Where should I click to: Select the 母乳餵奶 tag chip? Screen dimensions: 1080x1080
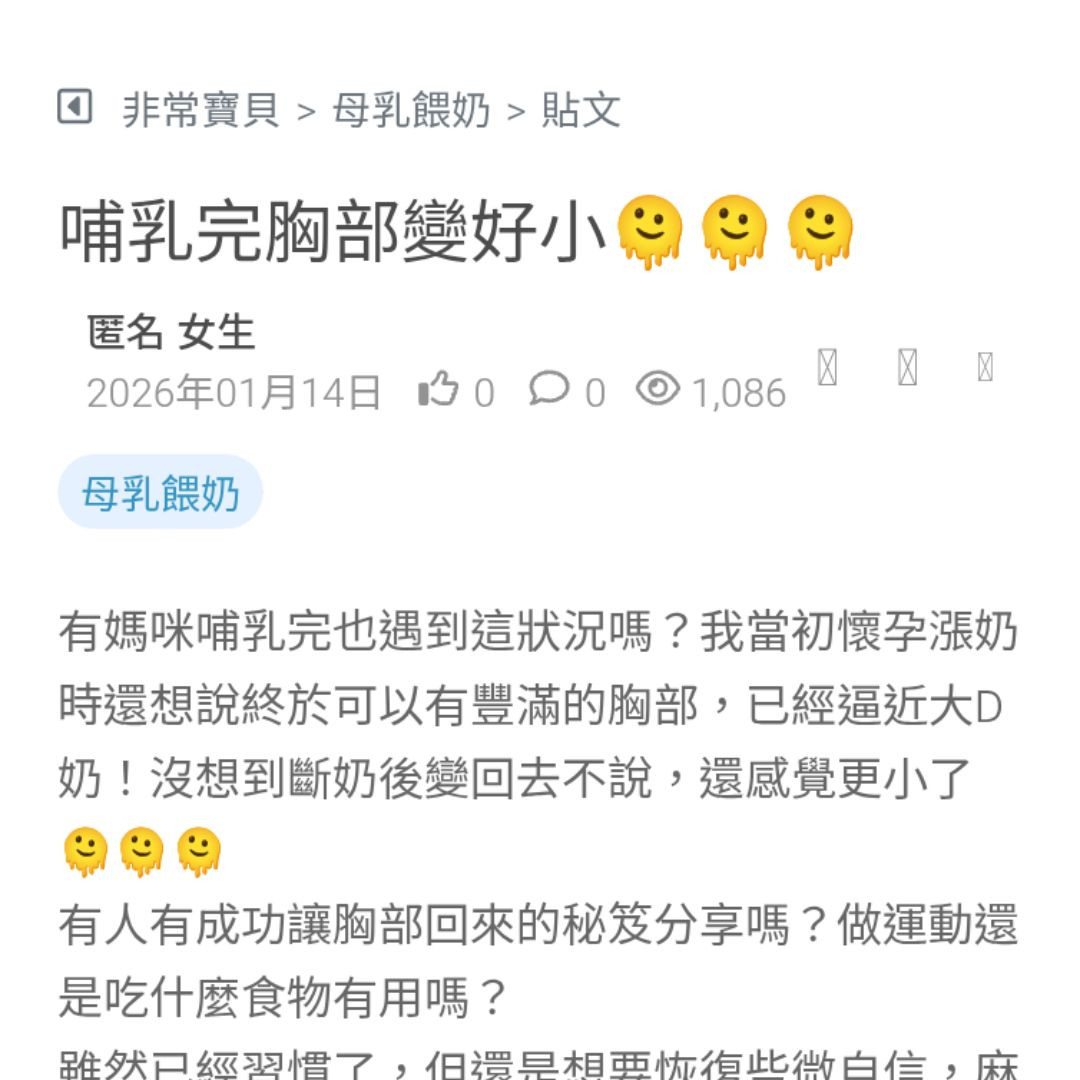coord(160,493)
